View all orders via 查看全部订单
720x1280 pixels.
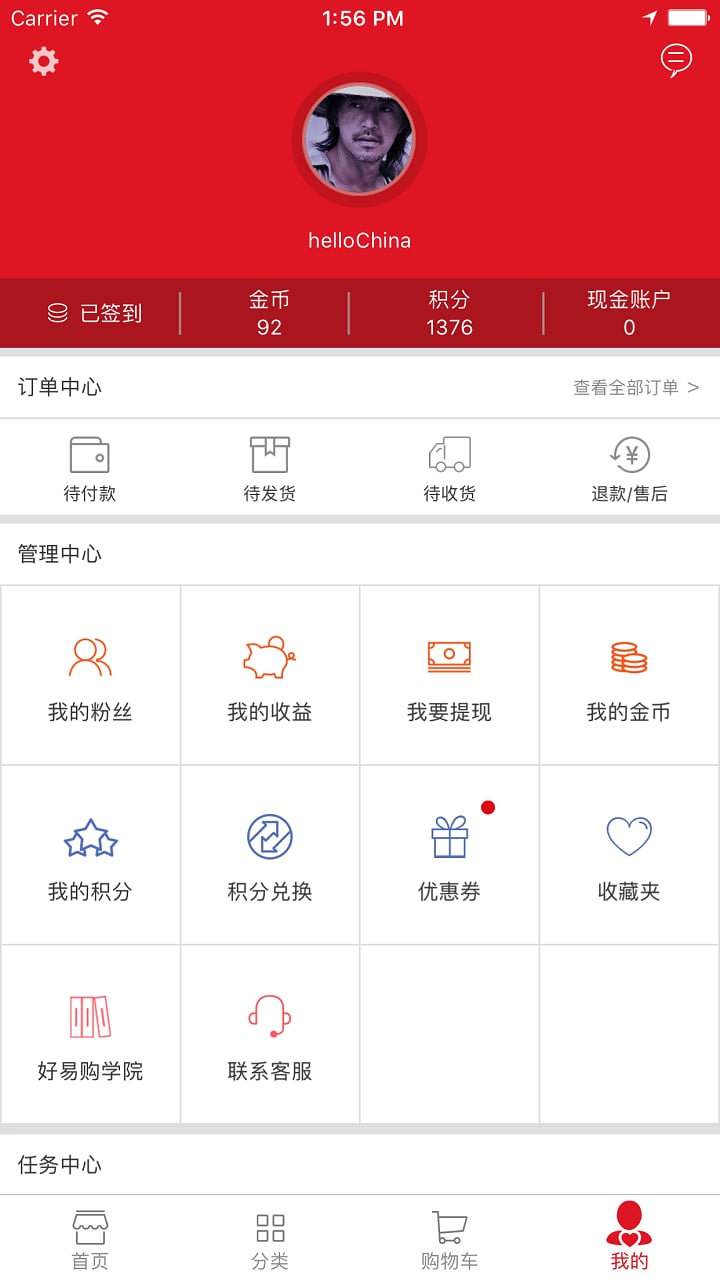tap(635, 387)
